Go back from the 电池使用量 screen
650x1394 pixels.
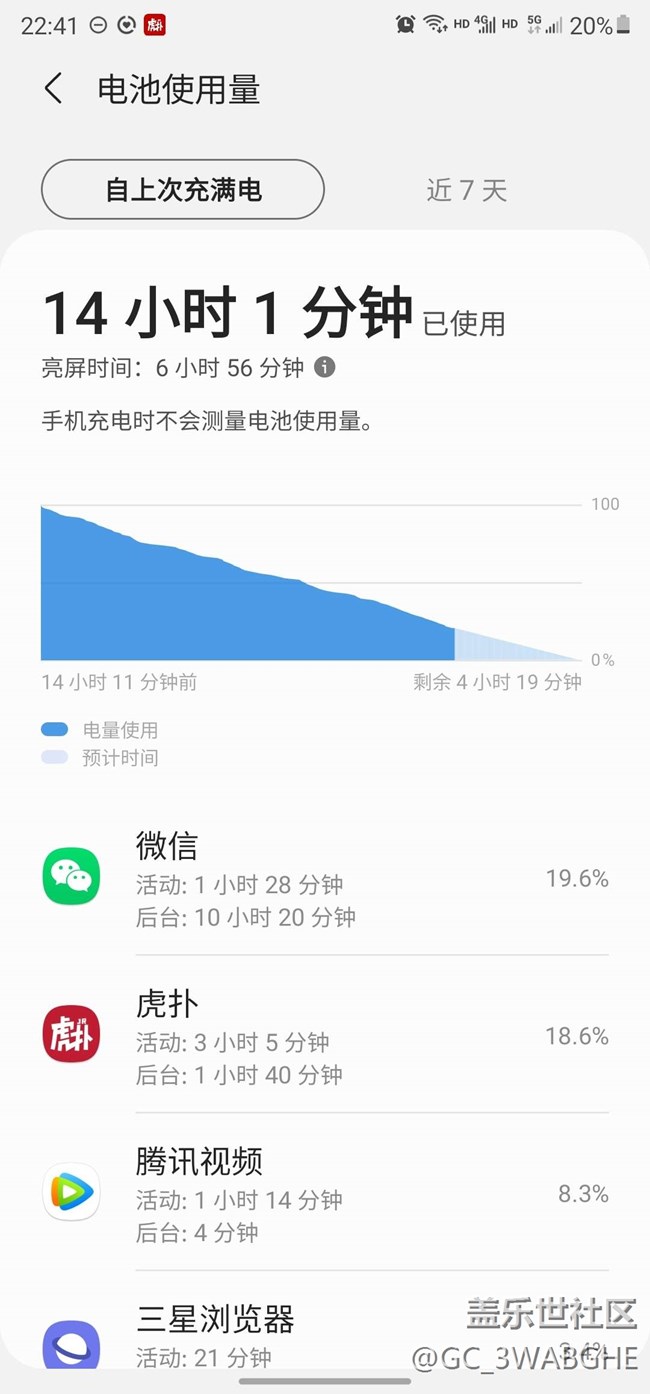pos(53,89)
